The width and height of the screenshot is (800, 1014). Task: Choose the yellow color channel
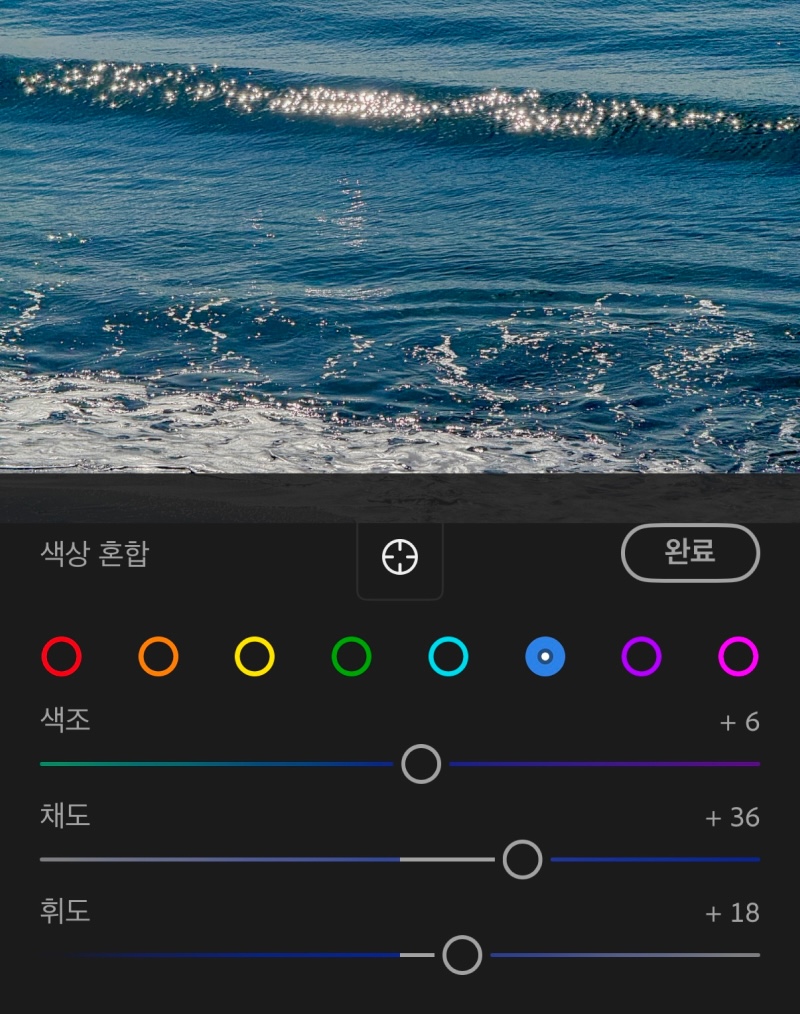click(254, 657)
